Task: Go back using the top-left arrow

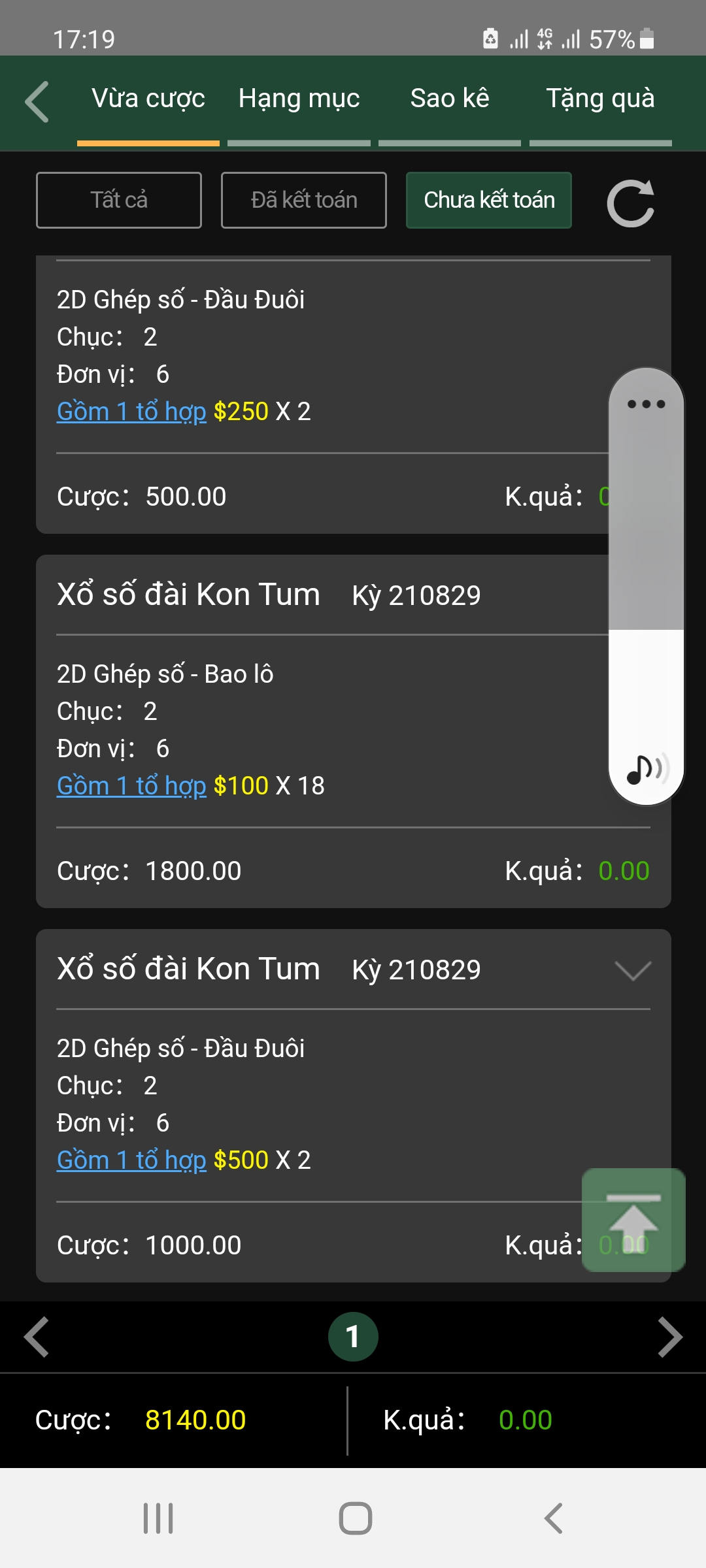Action: point(37,102)
